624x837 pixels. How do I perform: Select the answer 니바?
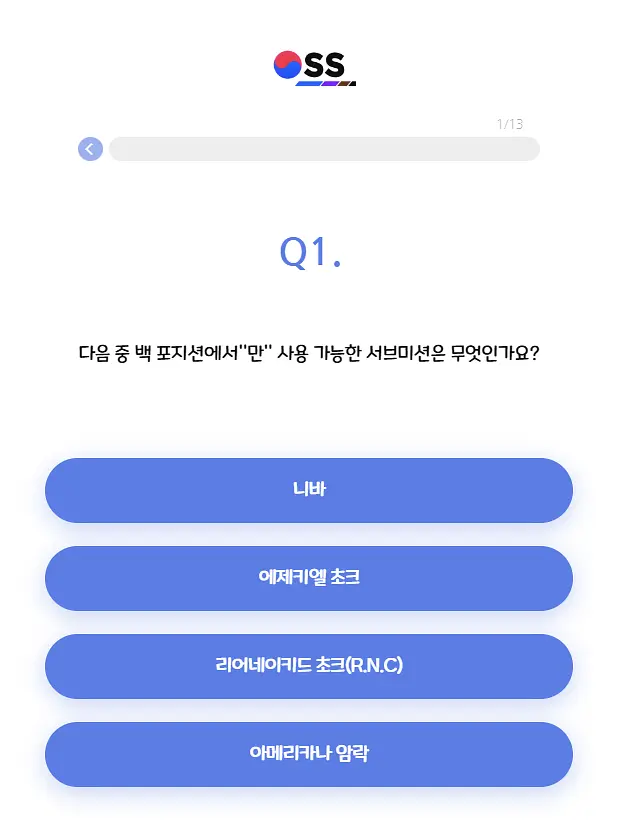(309, 490)
